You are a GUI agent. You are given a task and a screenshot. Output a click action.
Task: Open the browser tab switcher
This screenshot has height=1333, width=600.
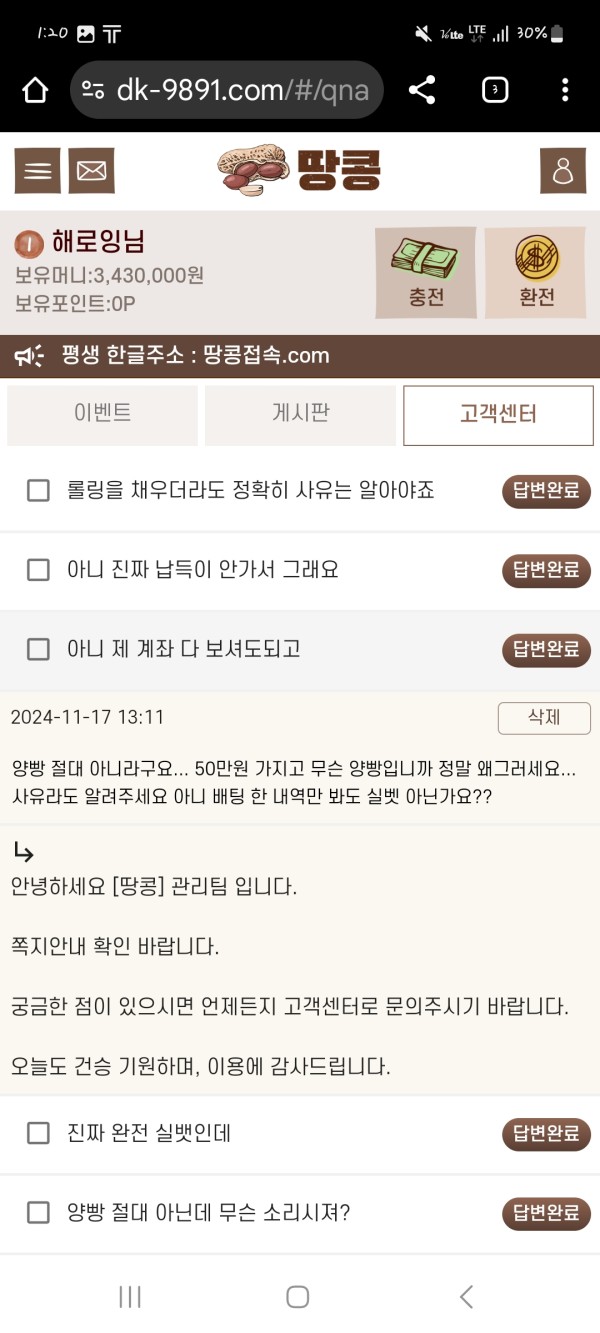pos(494,91)
